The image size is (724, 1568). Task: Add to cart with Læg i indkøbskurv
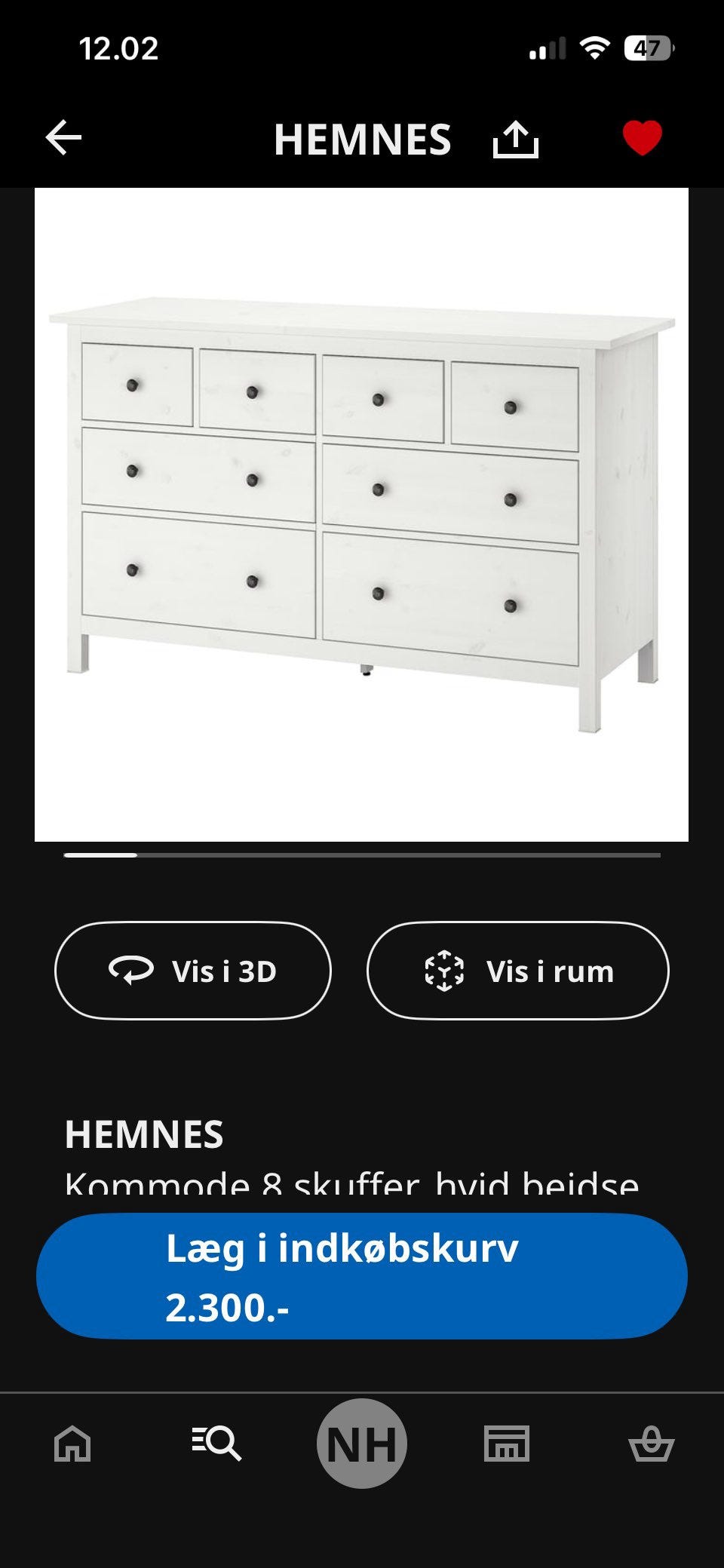pos(362,1276)
